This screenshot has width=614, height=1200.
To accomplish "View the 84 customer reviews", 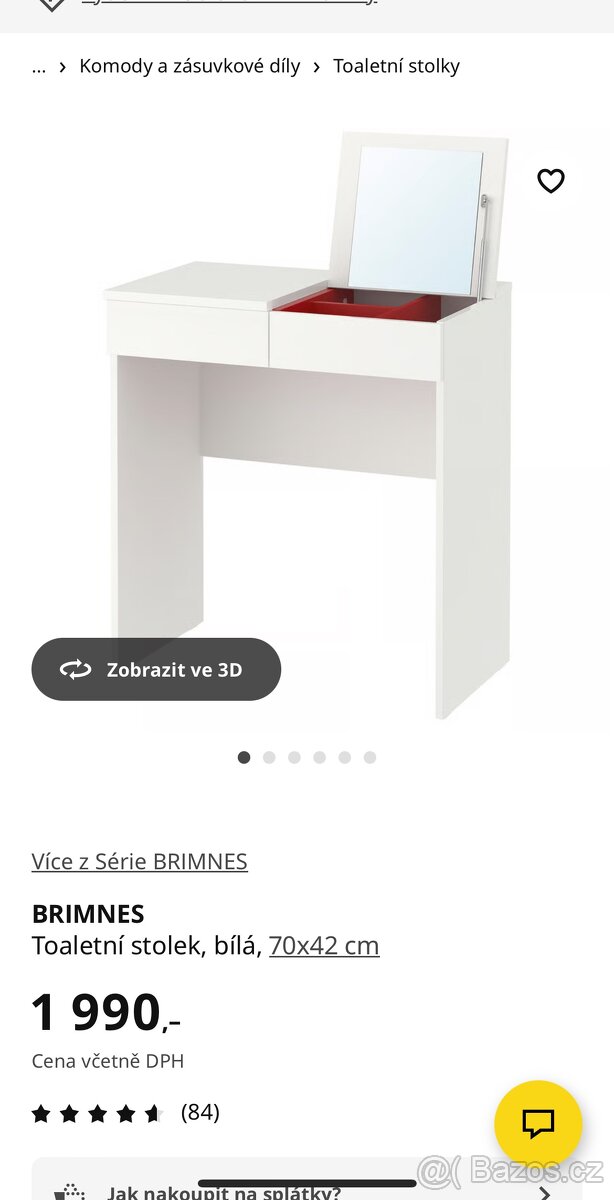I will [200, 1112].
